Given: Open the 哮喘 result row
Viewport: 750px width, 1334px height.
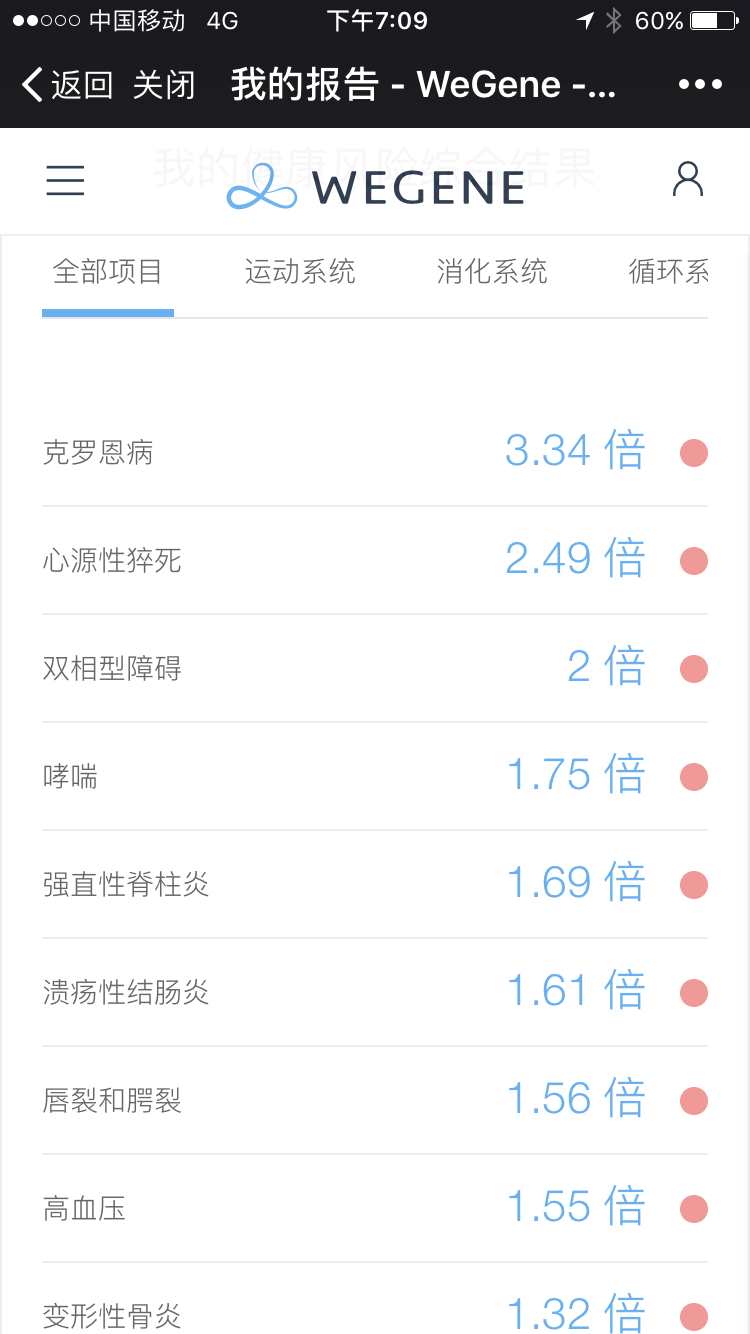Looking at the screenshot, I should (375, 776).
